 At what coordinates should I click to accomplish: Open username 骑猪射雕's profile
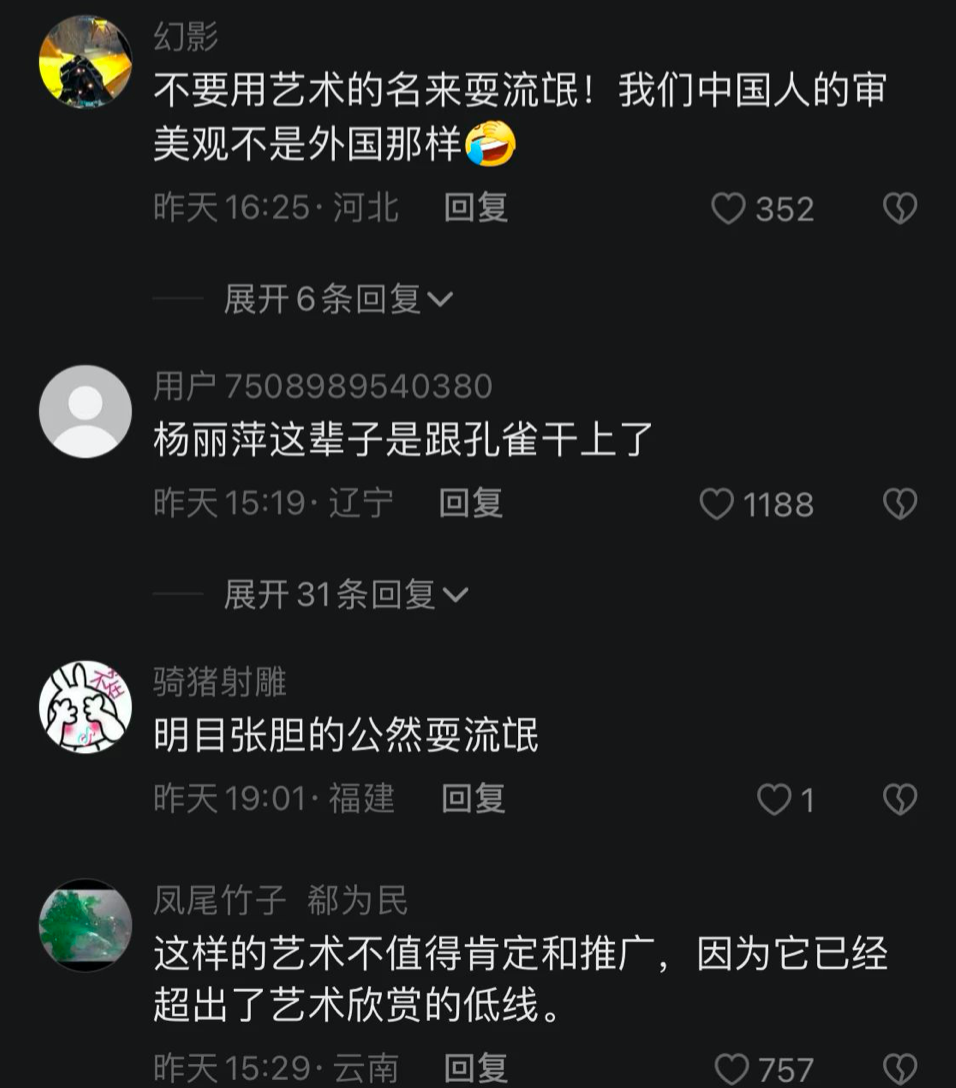[220, 682]
